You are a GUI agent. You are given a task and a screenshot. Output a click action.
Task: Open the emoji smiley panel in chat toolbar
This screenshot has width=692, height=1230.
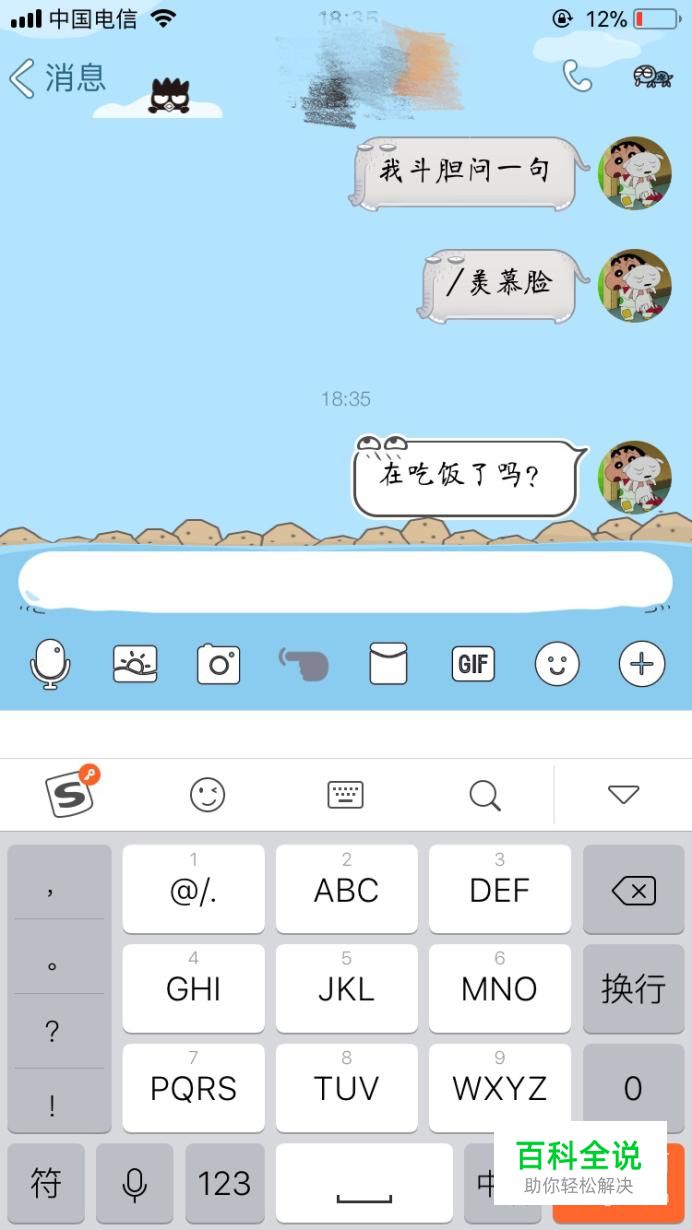point(557,664)
